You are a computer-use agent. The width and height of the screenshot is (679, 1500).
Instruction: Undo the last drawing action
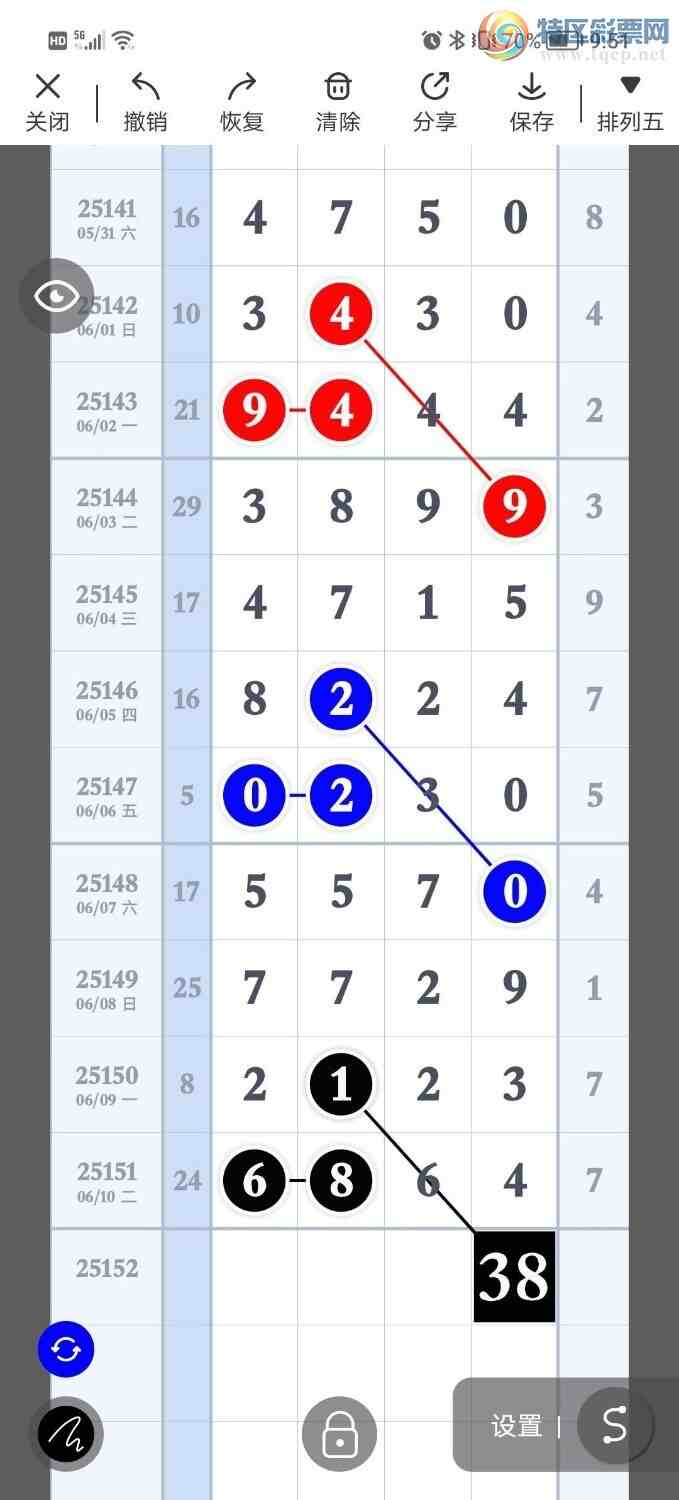145,102
